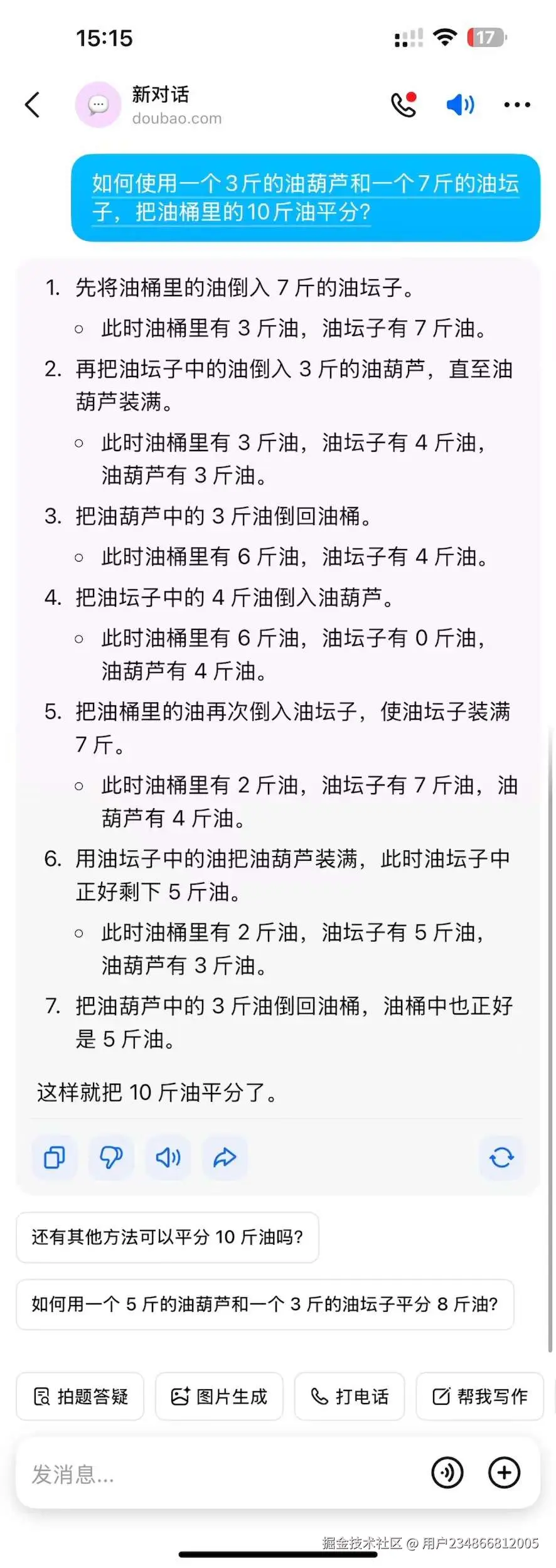Toggle the speaker sound icon in header
556x1568 pixels.
coord(460,104)
